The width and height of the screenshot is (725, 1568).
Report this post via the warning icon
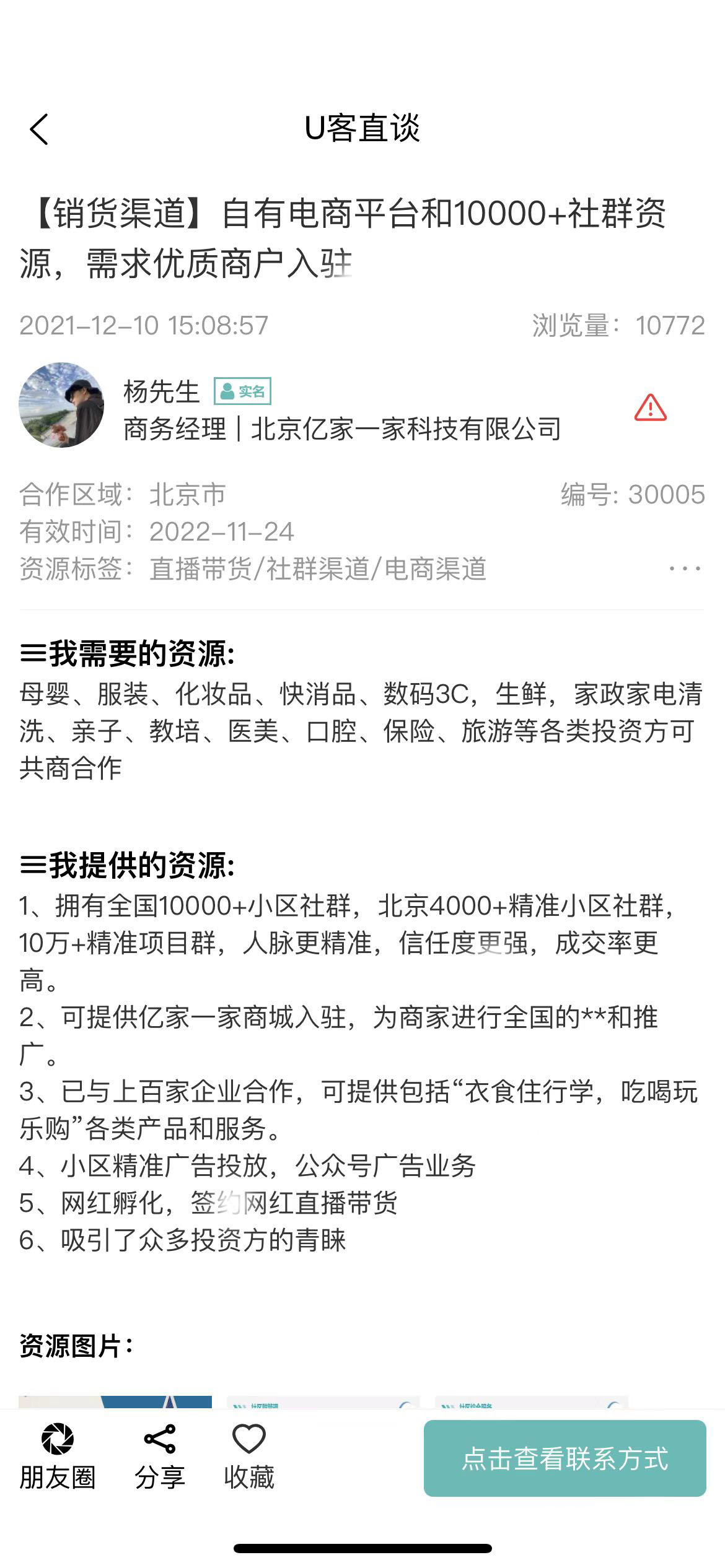[650, 408]
